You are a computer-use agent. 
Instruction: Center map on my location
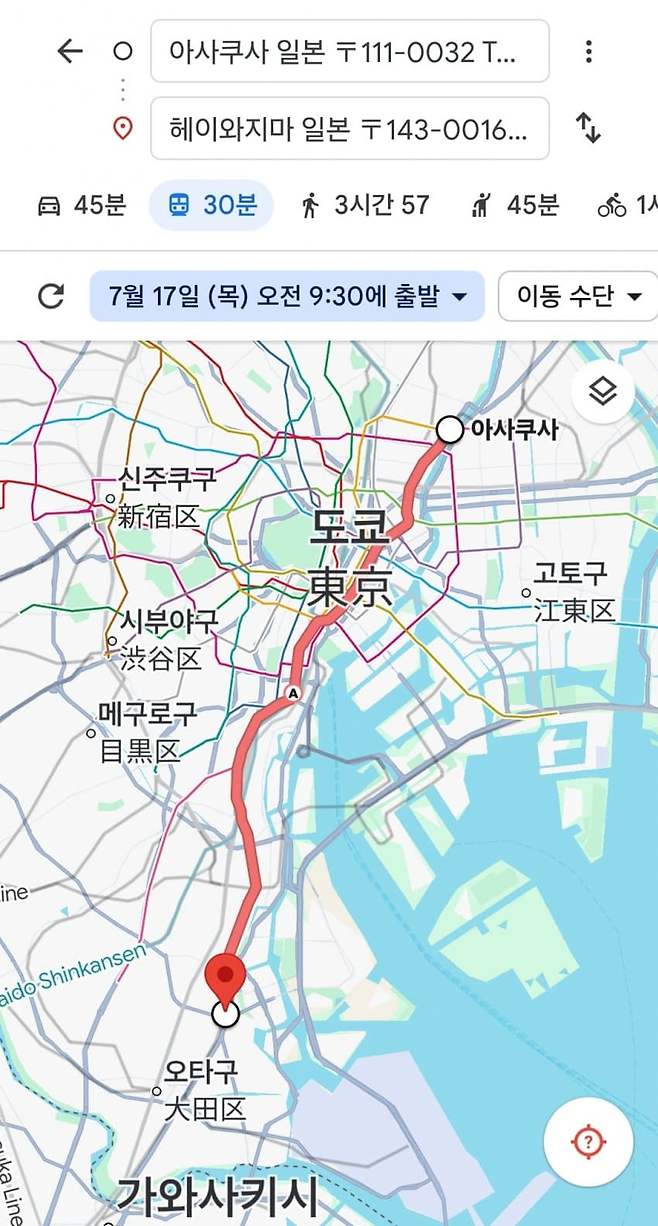[x=588, y=1141]
